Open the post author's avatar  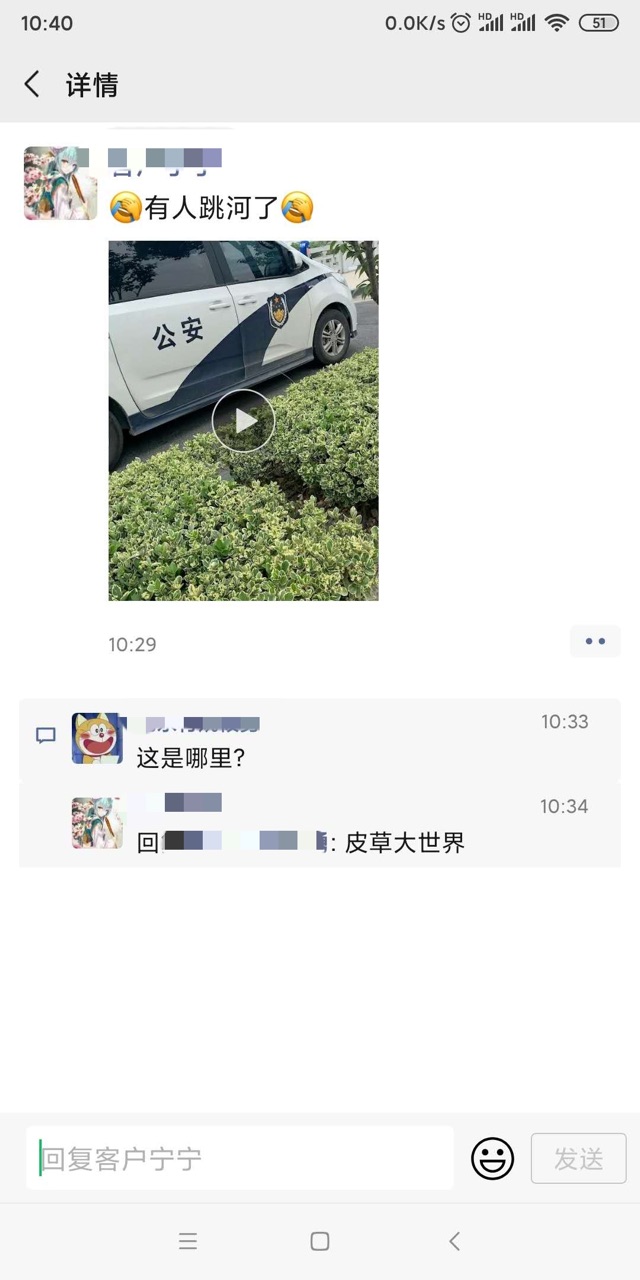60,183
